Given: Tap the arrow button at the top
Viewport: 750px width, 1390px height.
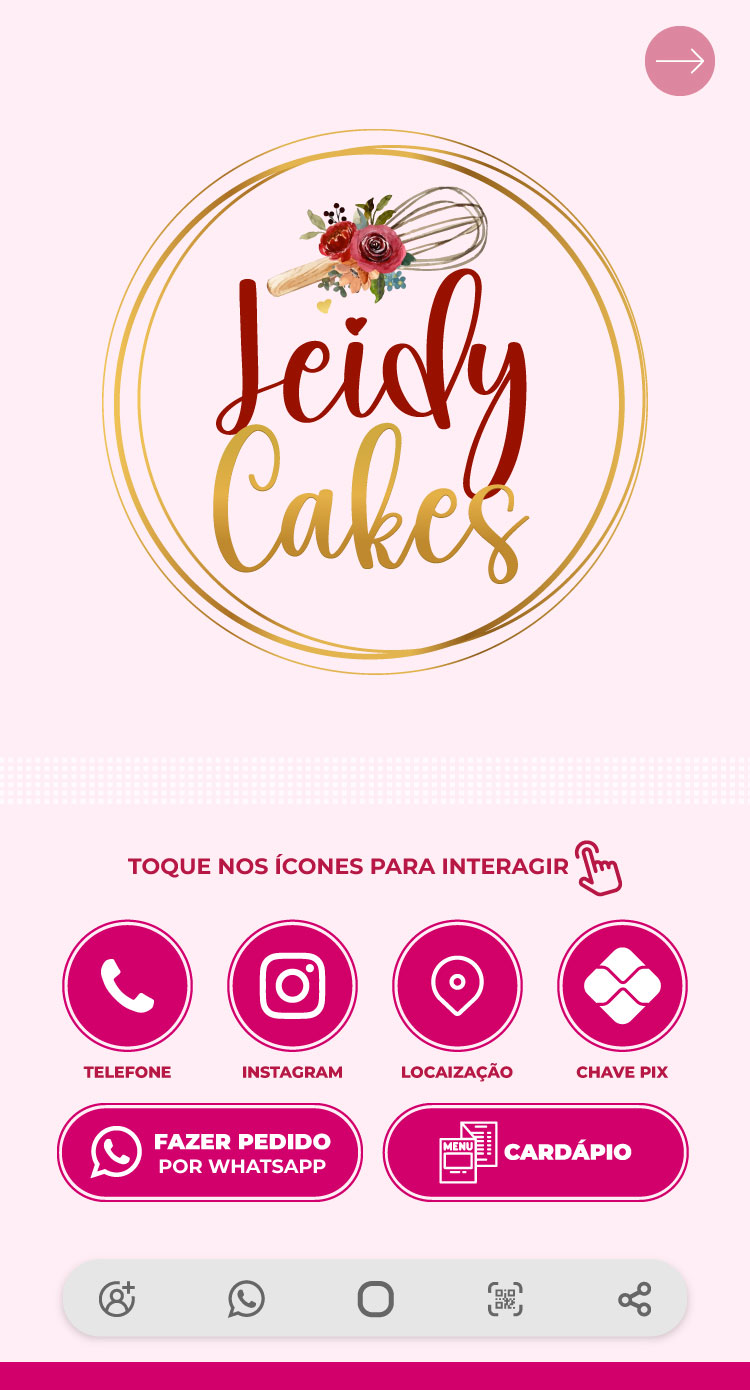Looking at the screenshot, I should [680, 61].
